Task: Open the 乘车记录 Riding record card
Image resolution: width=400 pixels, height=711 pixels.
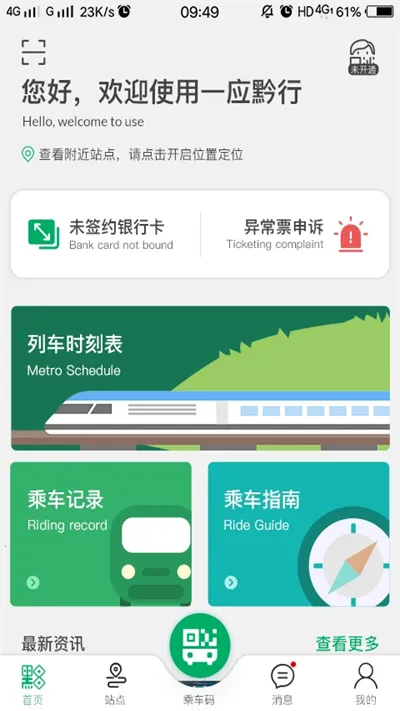Action: pos(101,534)
